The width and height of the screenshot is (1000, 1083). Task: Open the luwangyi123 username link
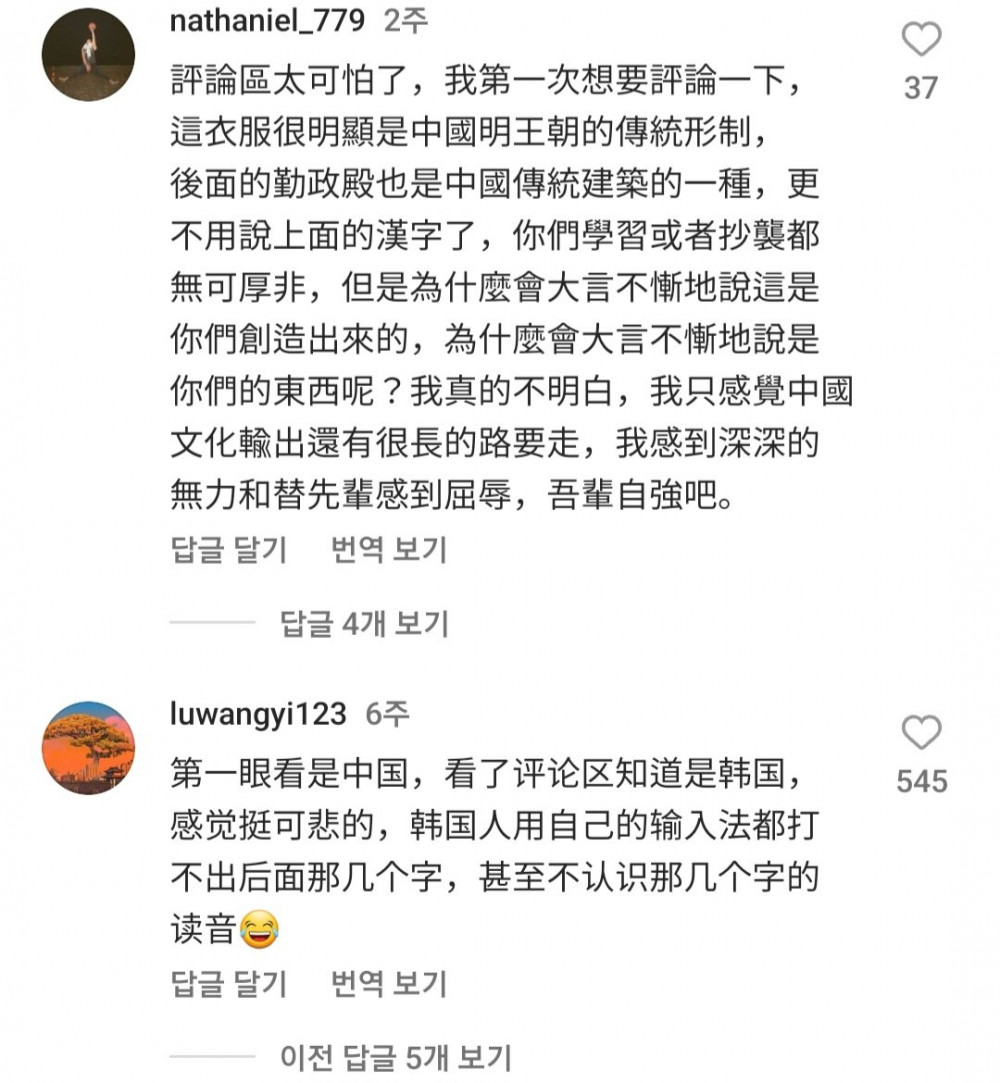[259, 714]
